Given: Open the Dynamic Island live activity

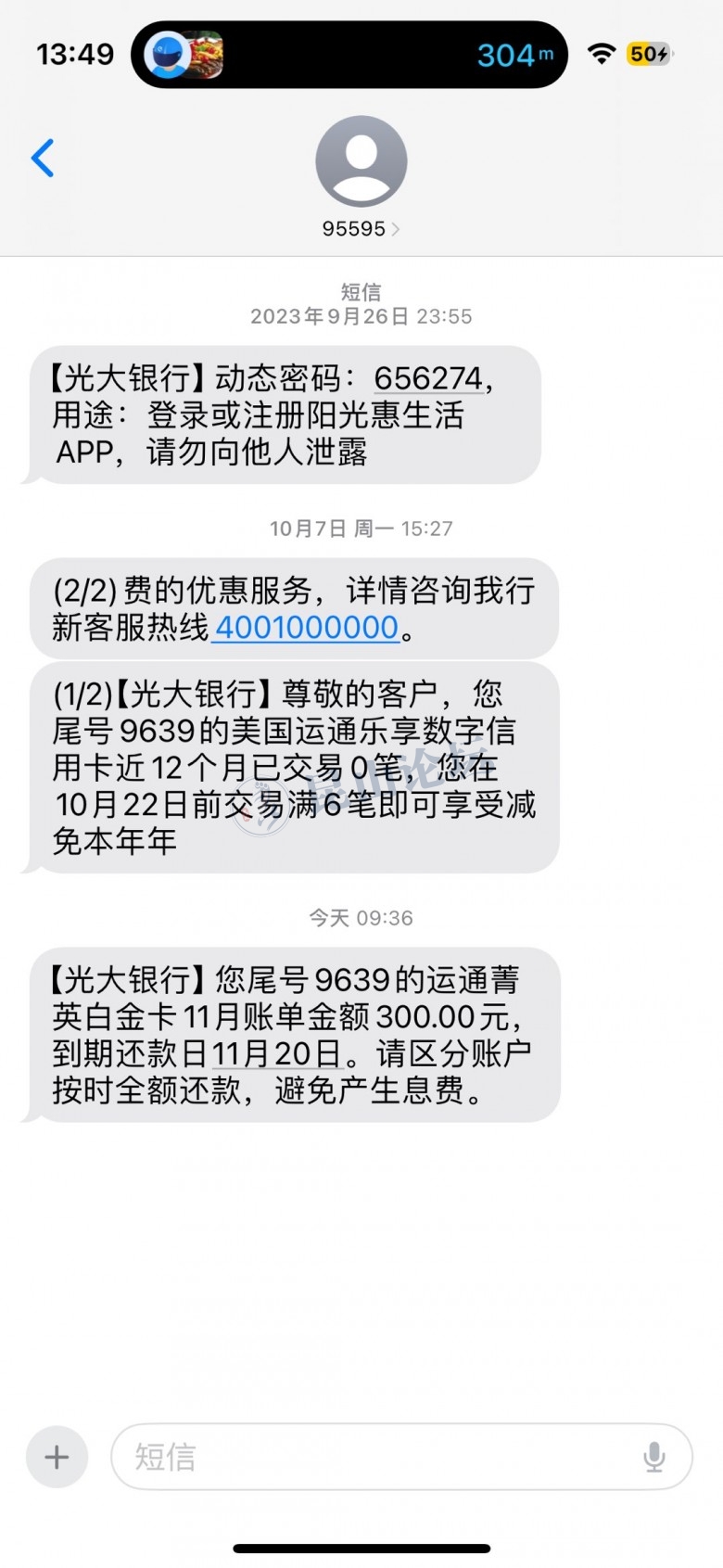Looking at the screenshot, I should (349, 55).
